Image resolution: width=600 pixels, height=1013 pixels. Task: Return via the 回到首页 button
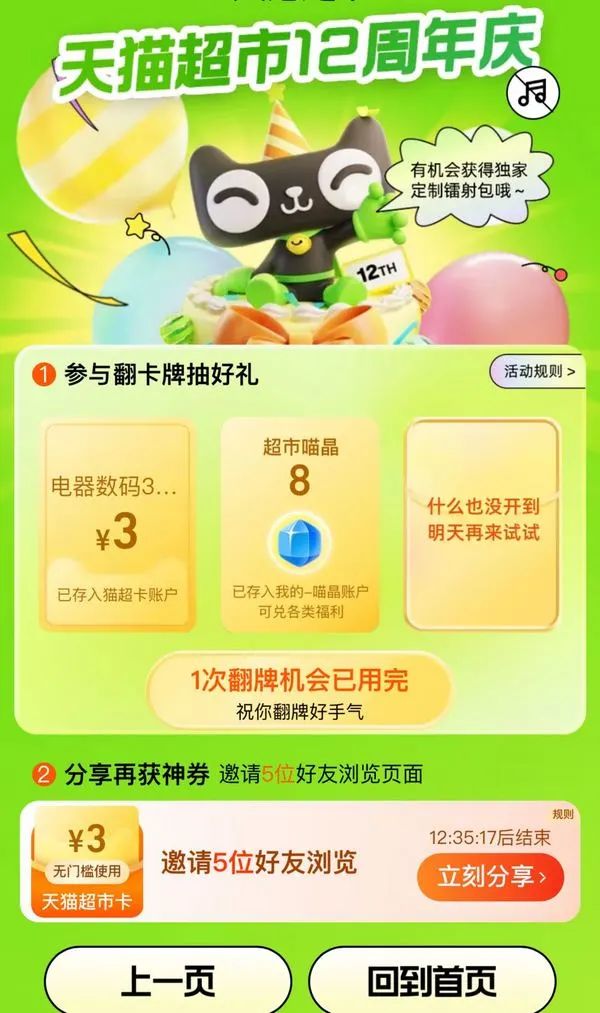click(431, 981)
